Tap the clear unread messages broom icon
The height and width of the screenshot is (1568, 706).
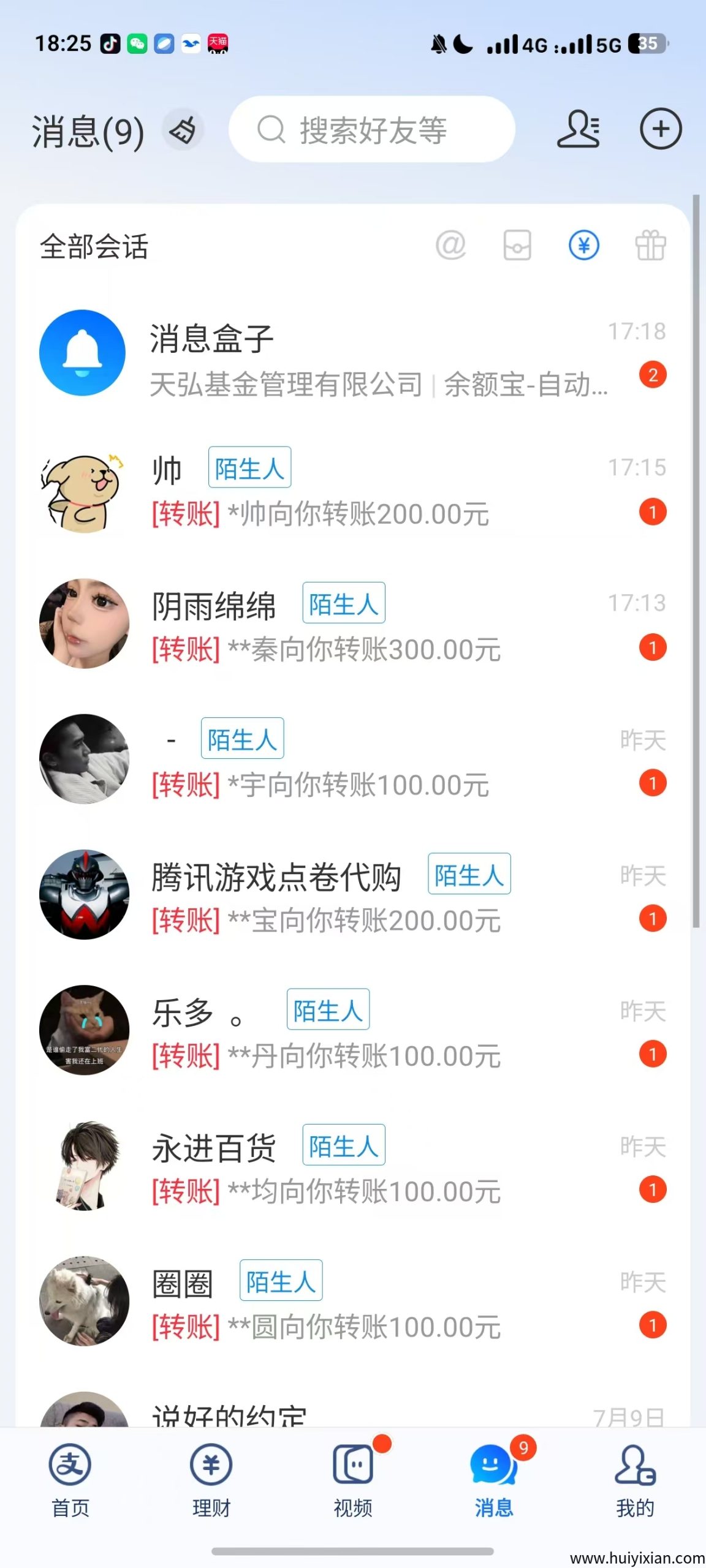point(183,130)
